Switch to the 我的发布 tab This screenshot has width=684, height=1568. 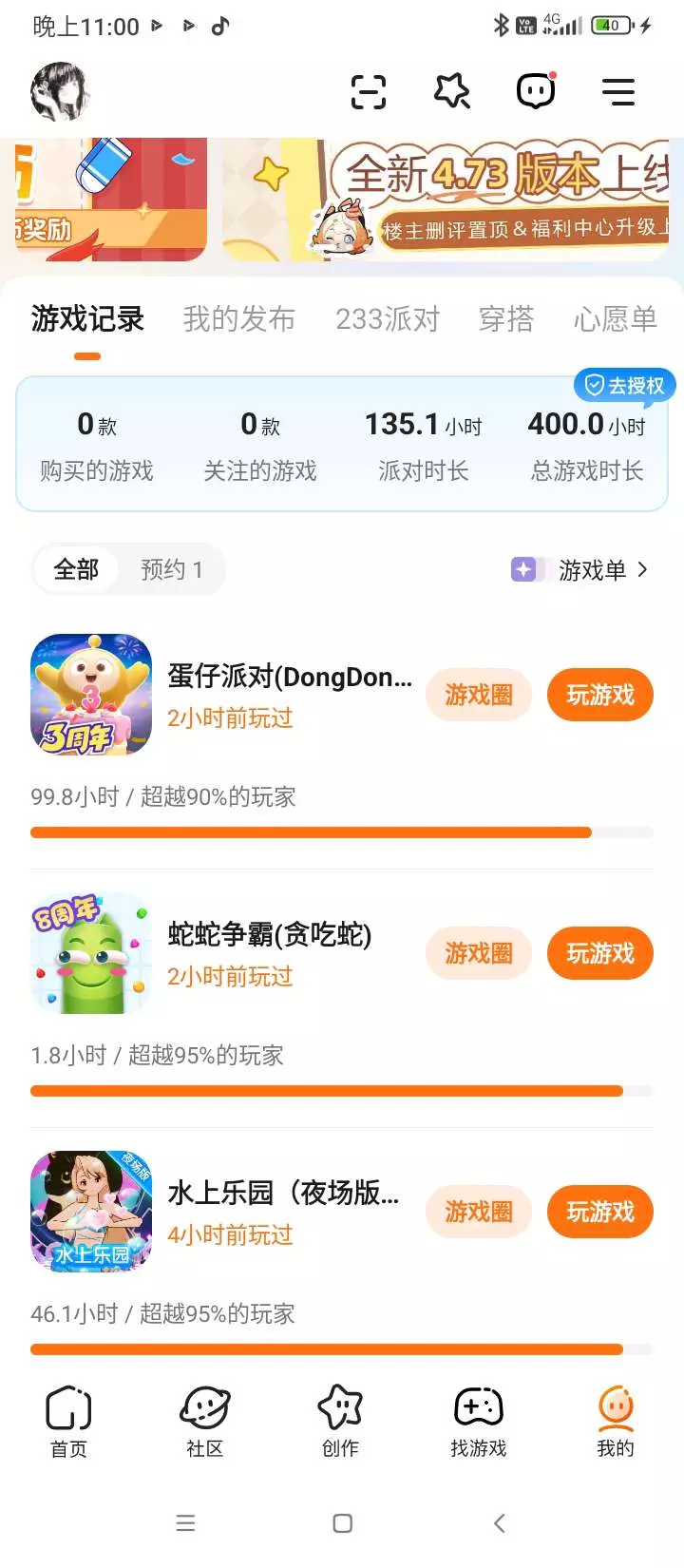coord(238,319)
